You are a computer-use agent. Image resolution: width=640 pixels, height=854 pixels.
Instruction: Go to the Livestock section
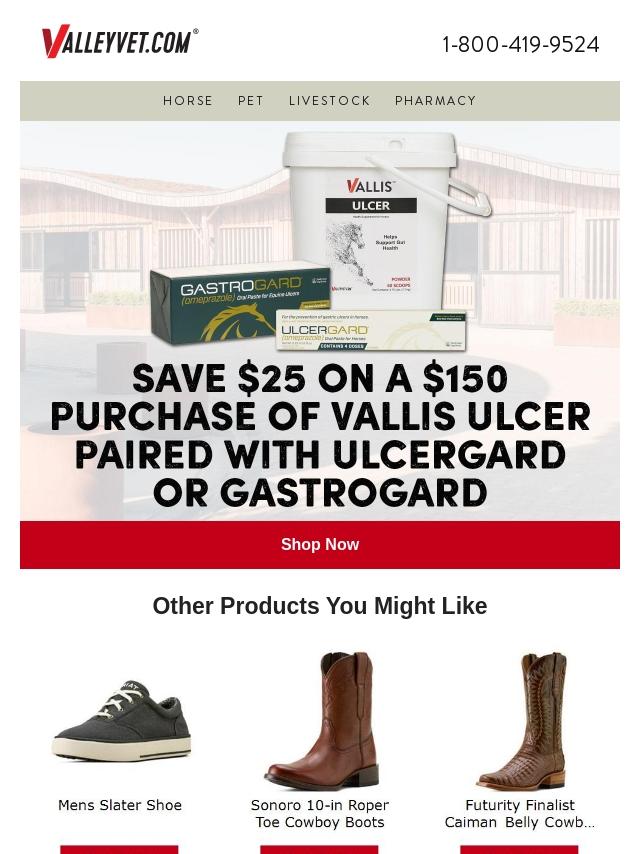(329, 101)
